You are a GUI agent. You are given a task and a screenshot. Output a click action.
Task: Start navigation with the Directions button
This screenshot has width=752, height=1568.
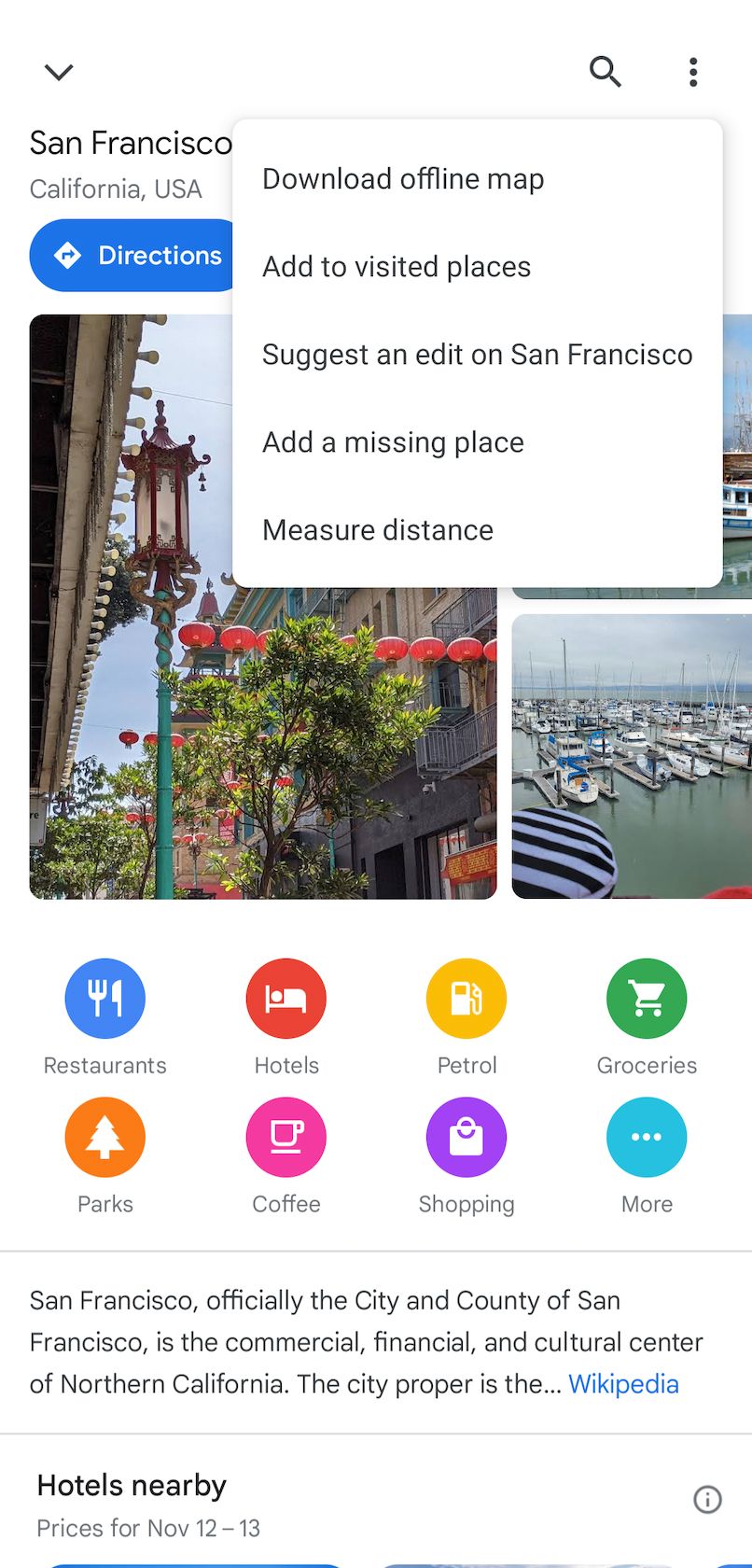(131, 255)
